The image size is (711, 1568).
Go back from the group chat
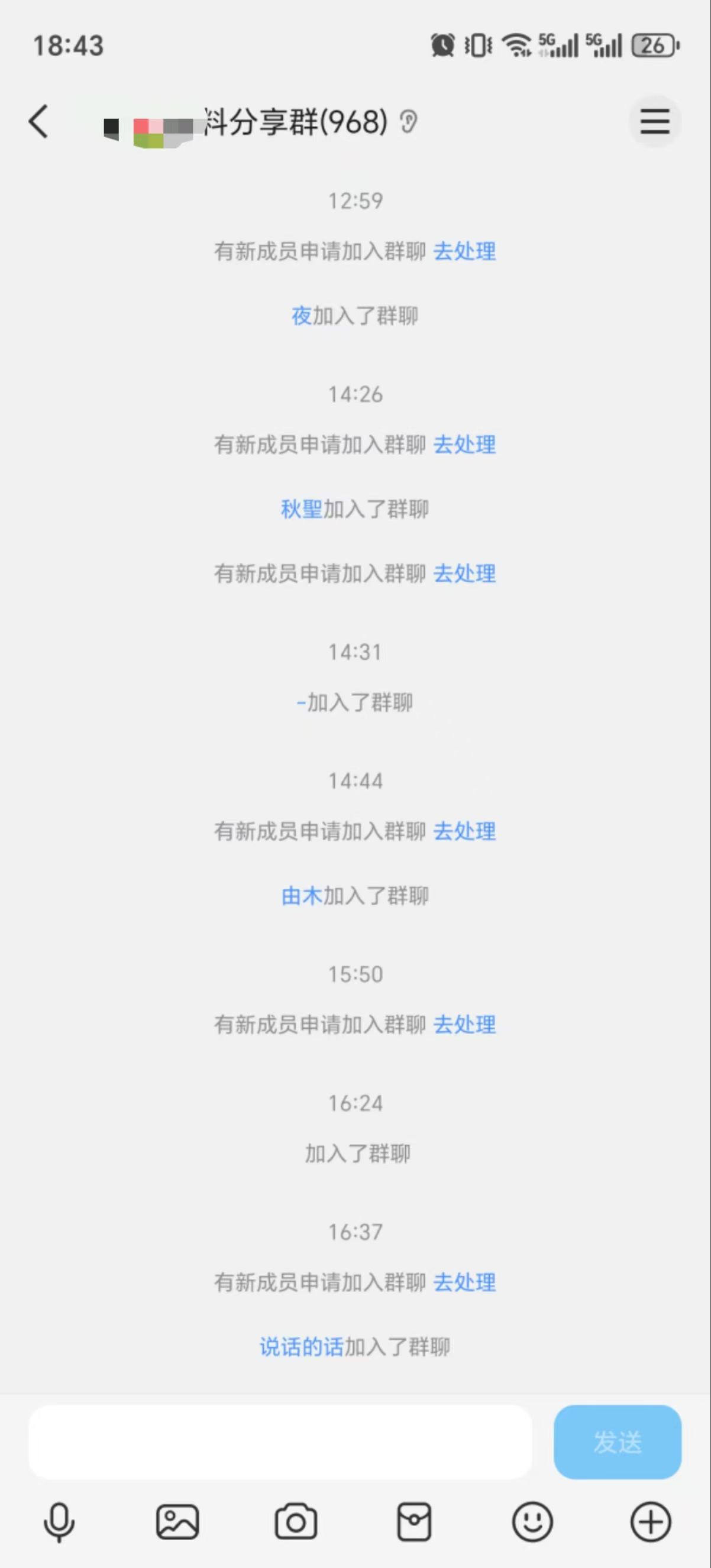coord(38,121)
